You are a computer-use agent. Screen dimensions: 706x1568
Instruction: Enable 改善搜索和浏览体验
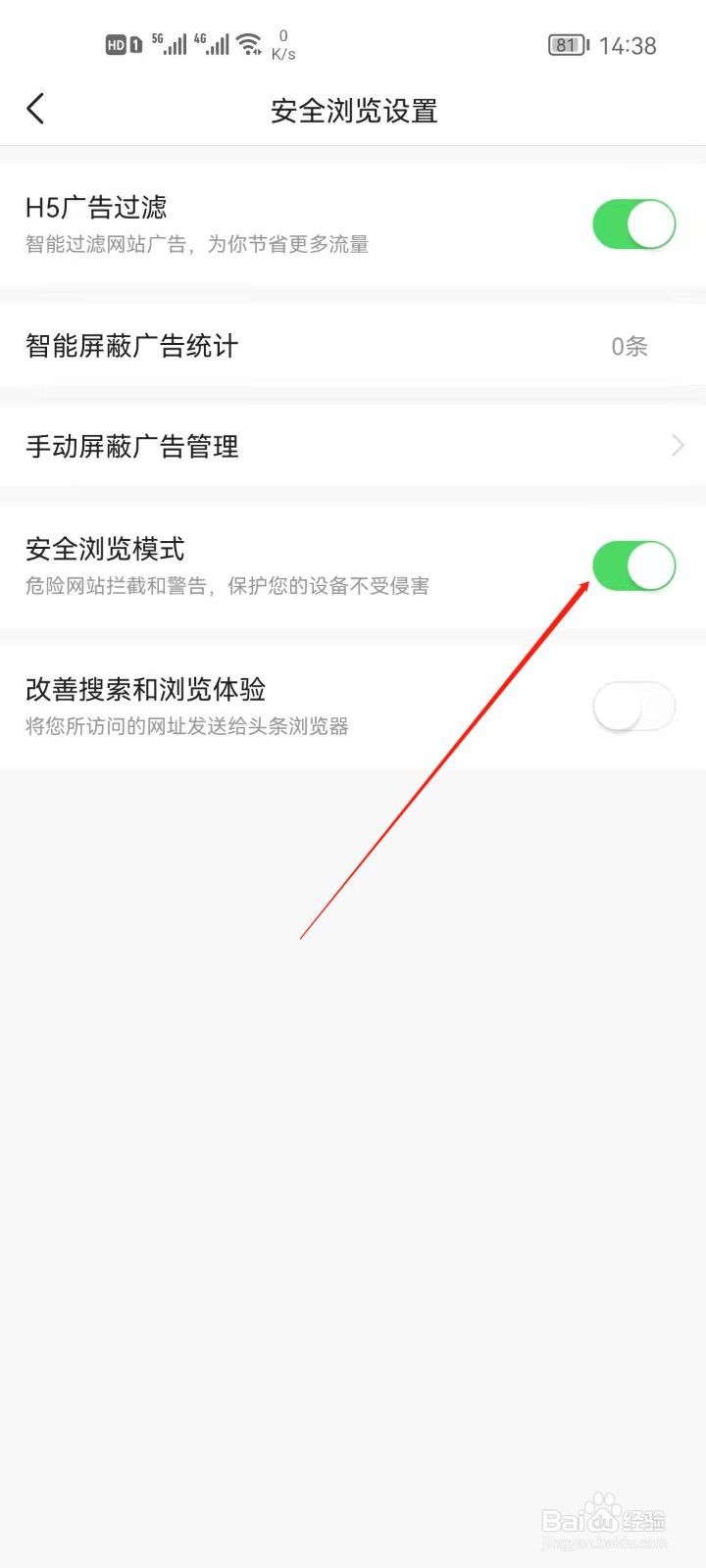tap(633, 706)
